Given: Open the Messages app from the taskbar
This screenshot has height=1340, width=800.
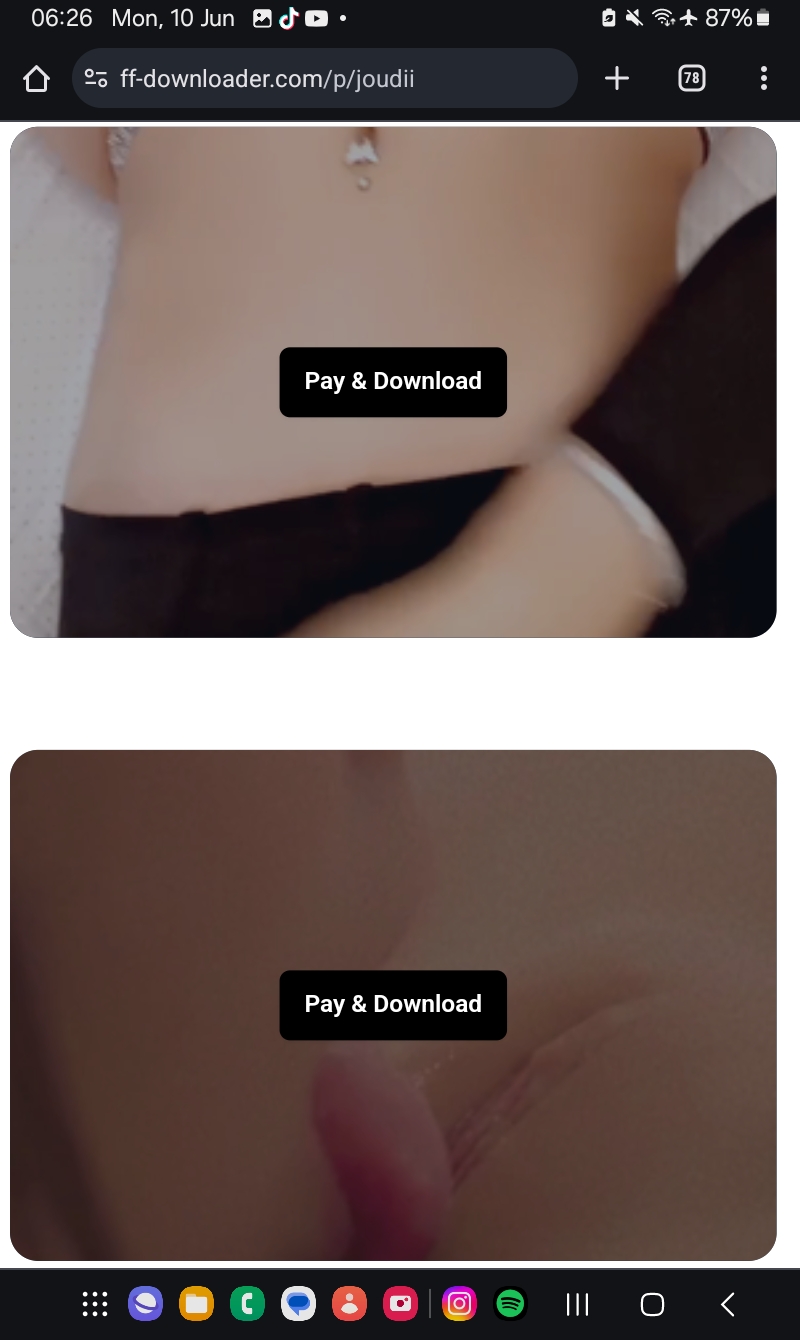Looking at the screenshot, I should (x=298, y=1304).
